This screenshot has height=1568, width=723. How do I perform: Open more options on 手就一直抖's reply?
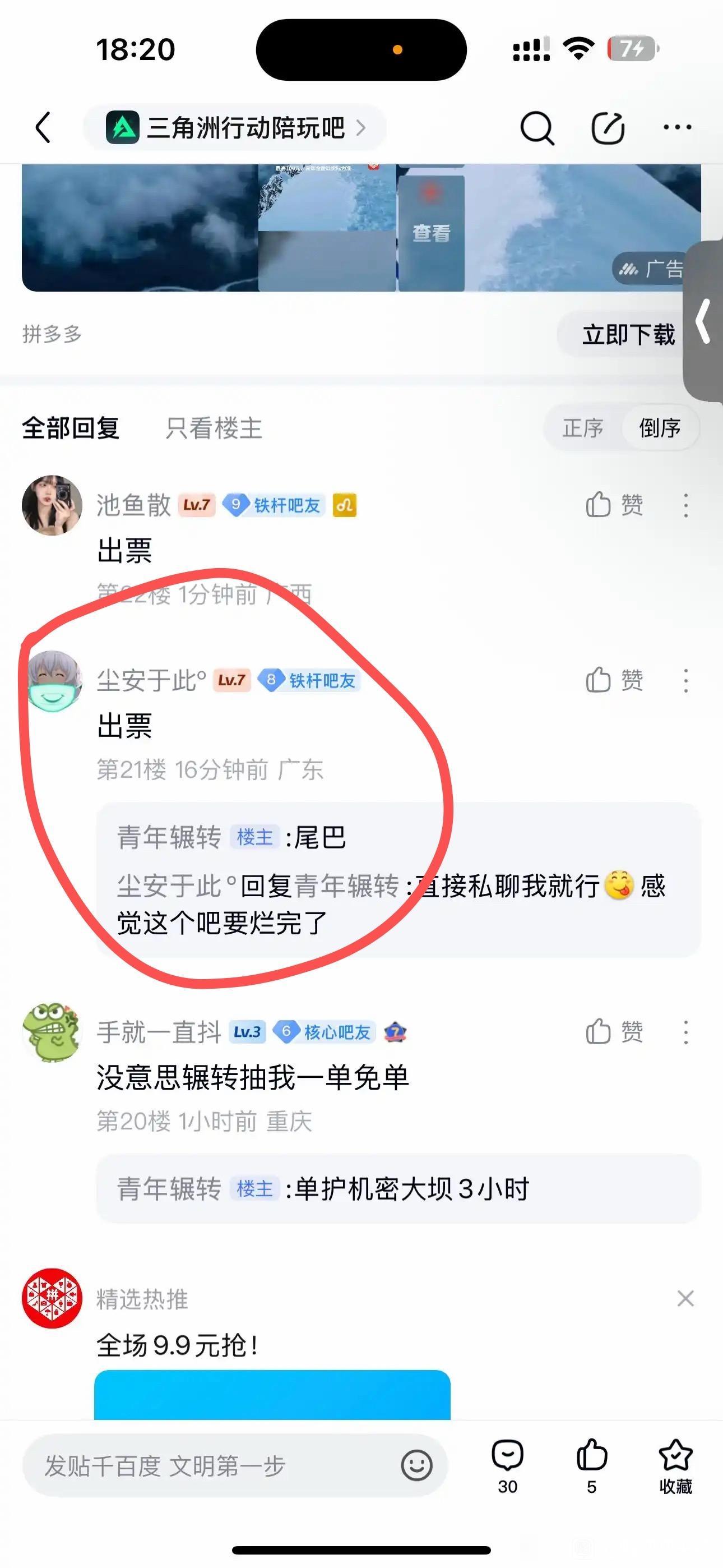pos(686,1032)
